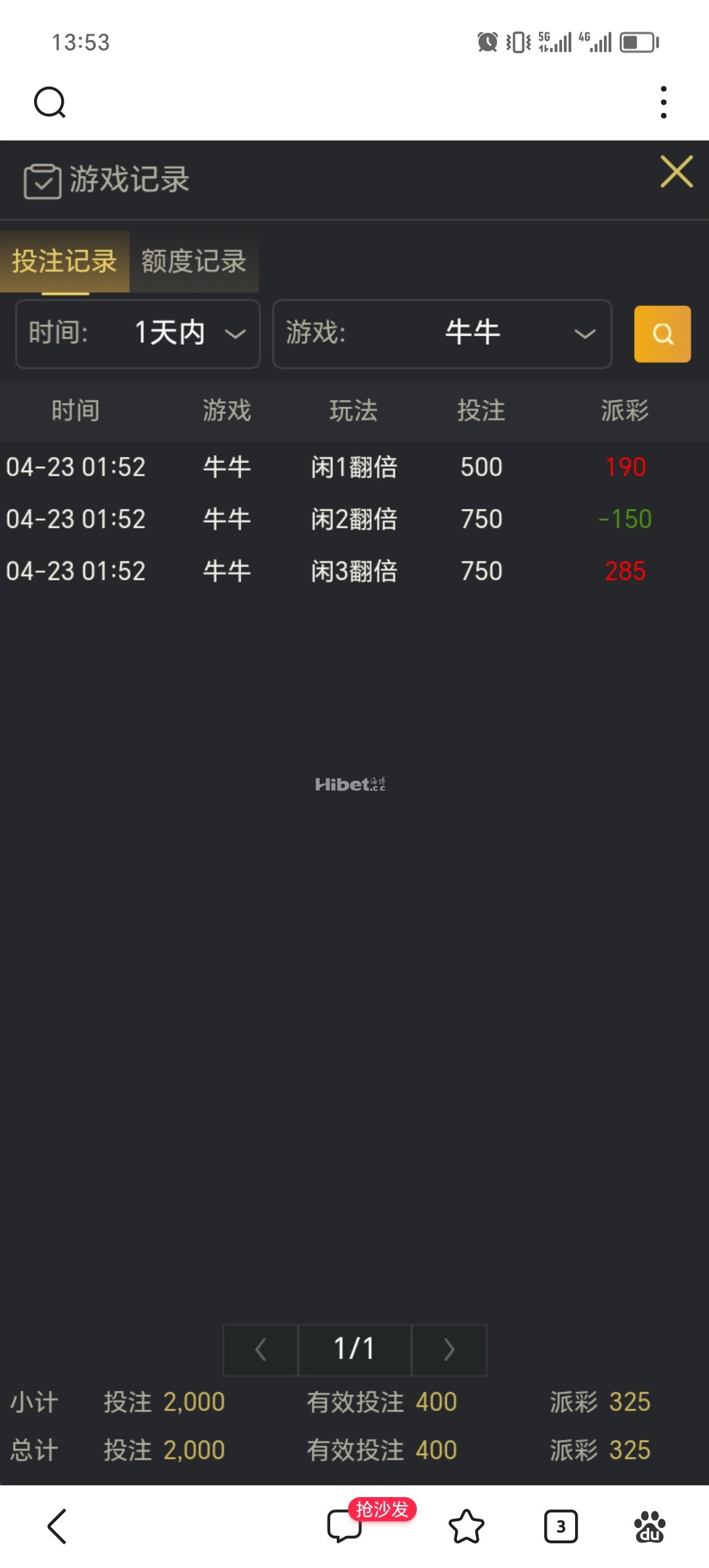Open the browser search icon

pos(50,102)
